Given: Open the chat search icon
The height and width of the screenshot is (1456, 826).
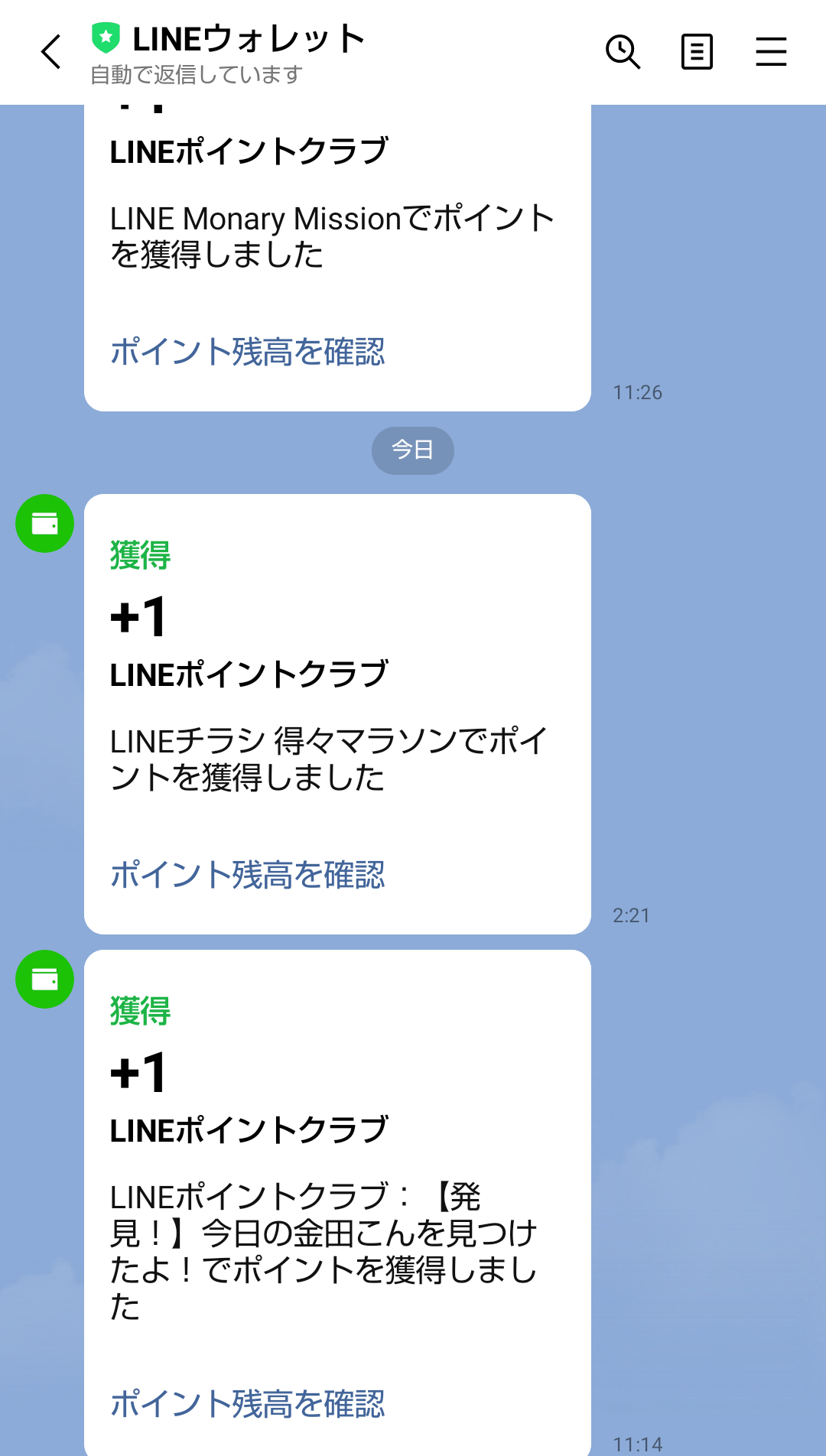Looking at the screenshot, I should [x=623, y=52].
